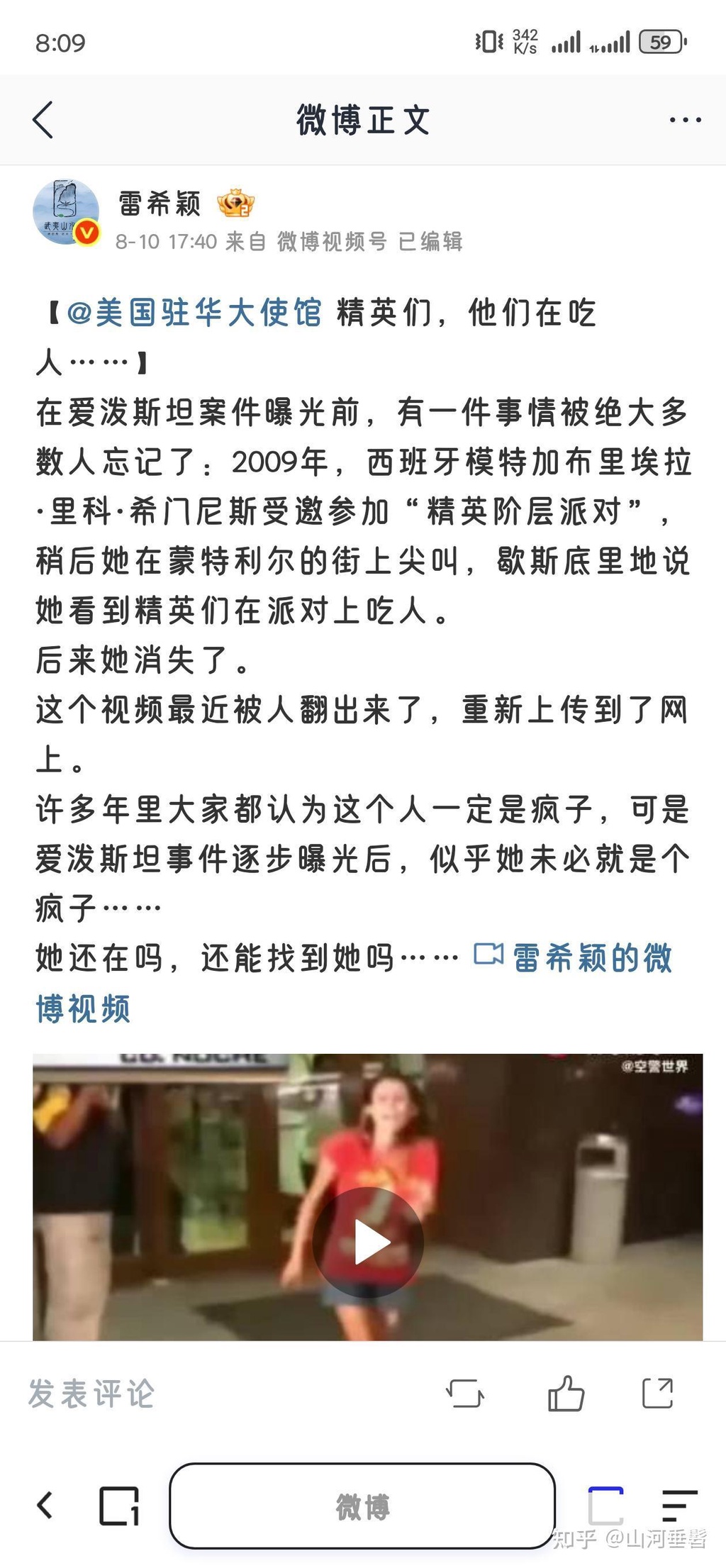Tap the 微博 address bar
The height and width of the screenshot is (1568, 726).
(362, 1506)
